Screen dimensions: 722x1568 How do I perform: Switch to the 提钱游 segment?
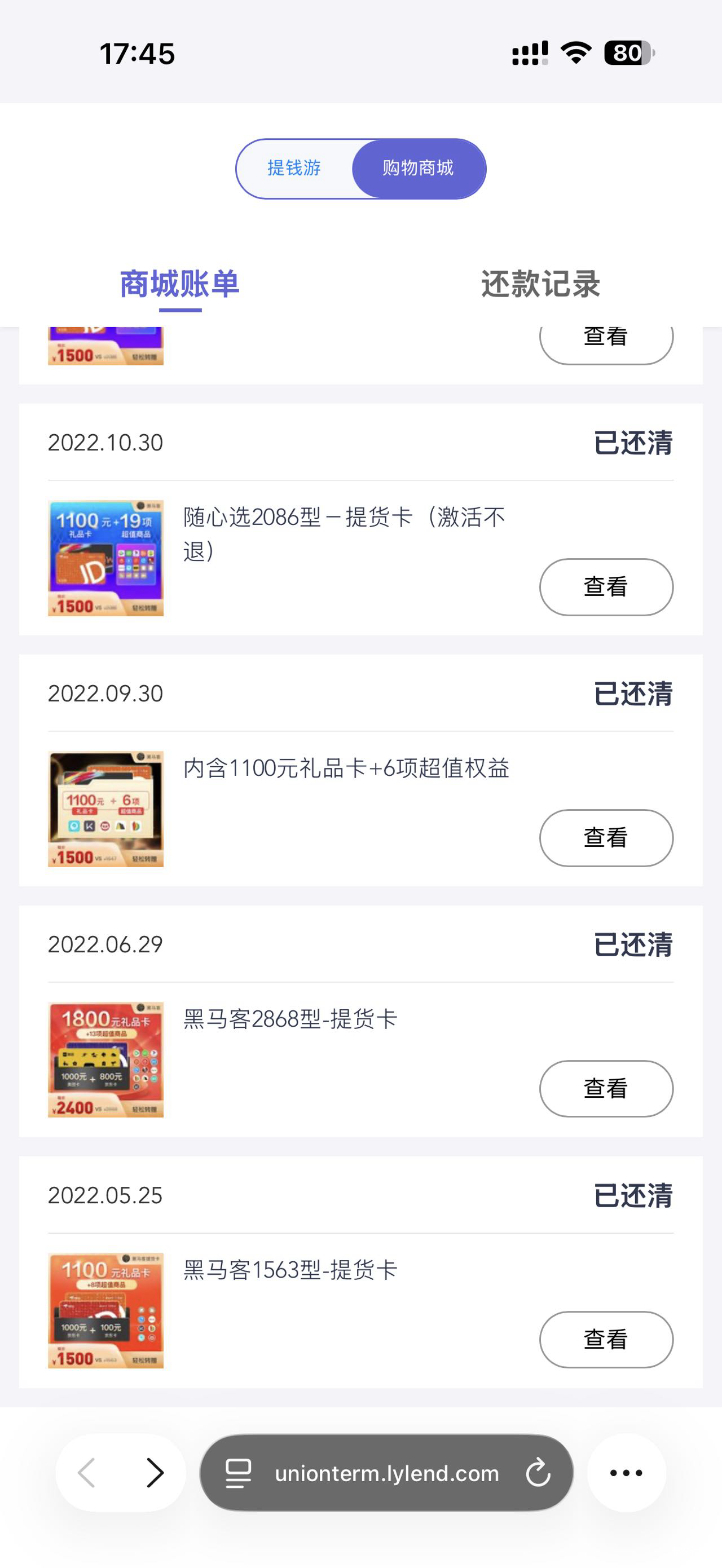click(294, 168)
